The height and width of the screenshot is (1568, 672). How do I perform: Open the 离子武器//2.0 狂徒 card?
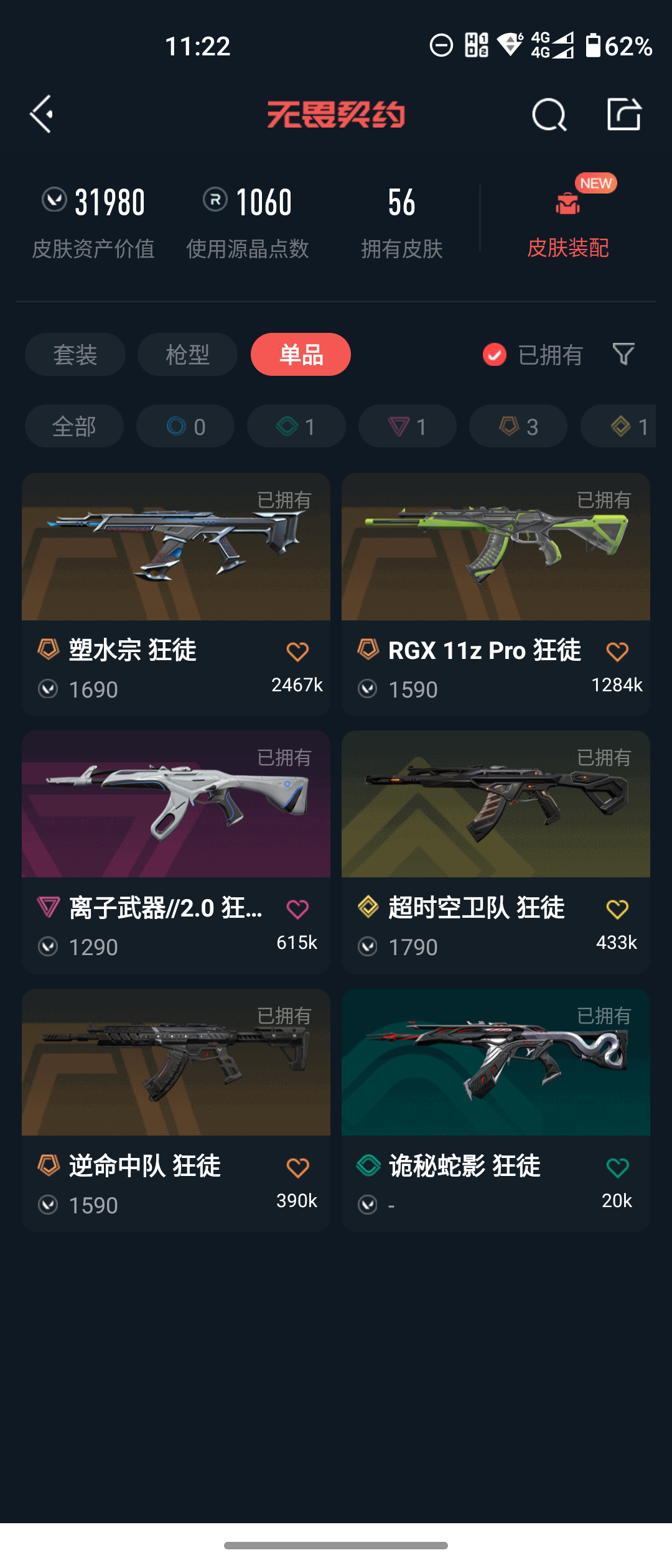176,852
